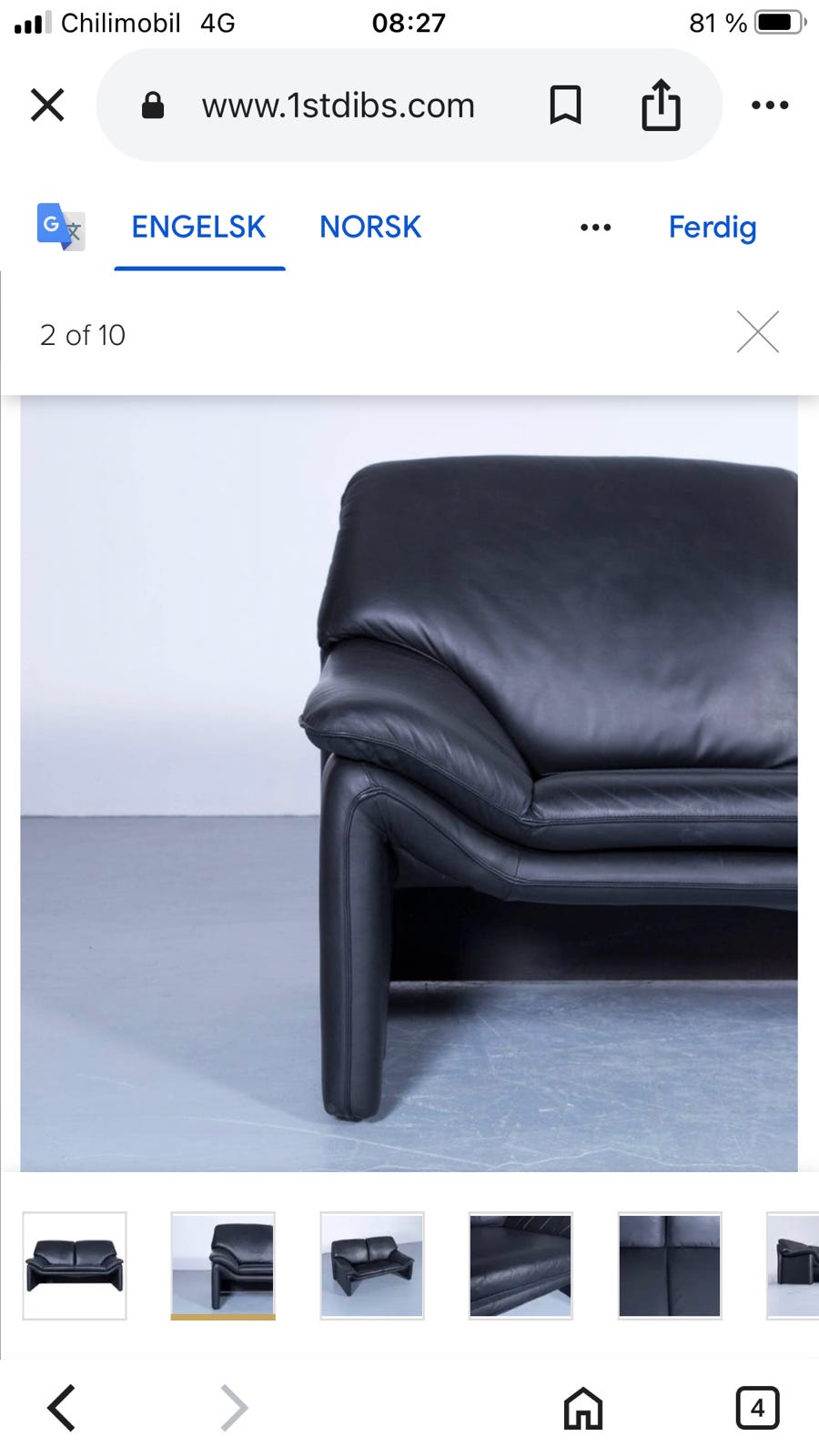The height and width of the screenshot is (1456, 819).
Task: Go to browser home page
Action: pos(583,1409)
